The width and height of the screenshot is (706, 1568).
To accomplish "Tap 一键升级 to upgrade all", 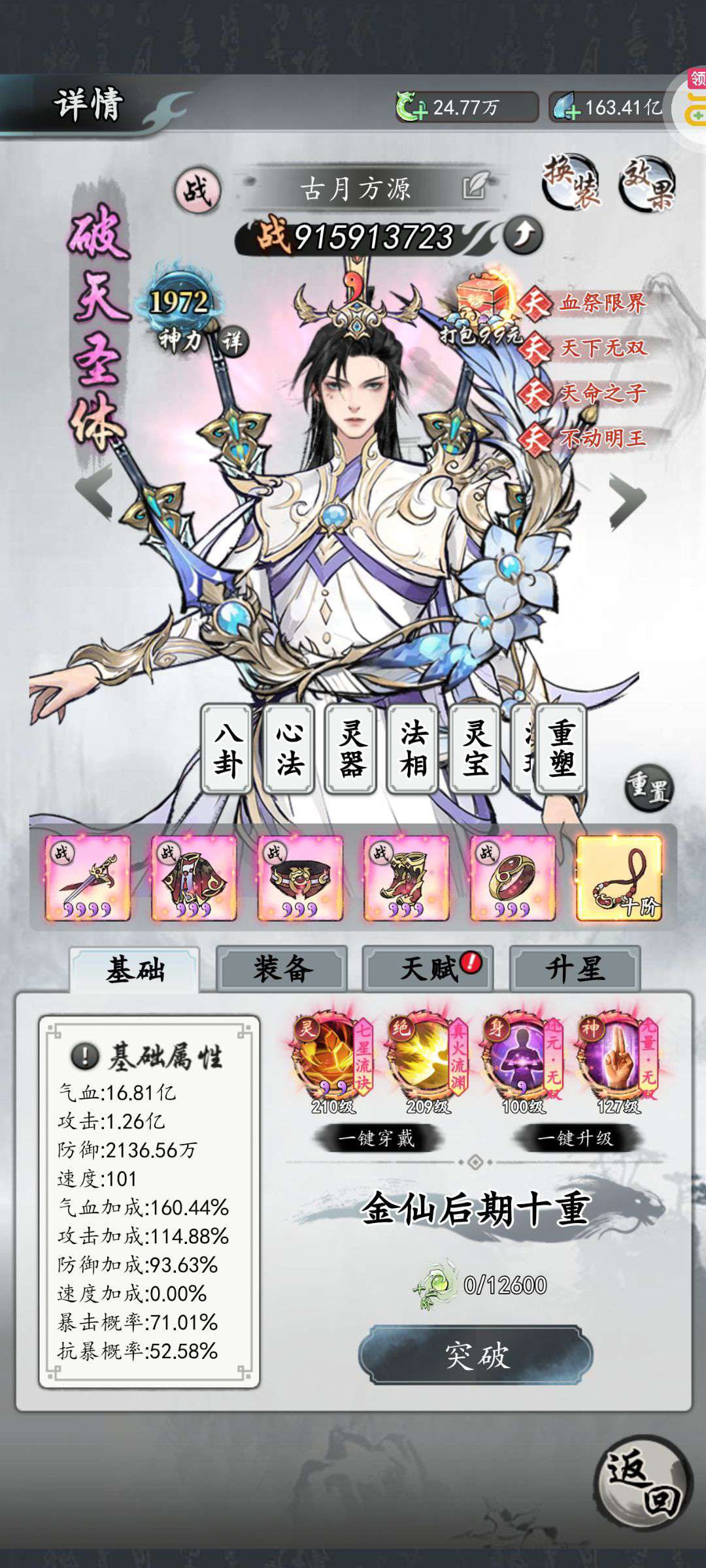I will pyautogui.click(x=577, y=1139).
